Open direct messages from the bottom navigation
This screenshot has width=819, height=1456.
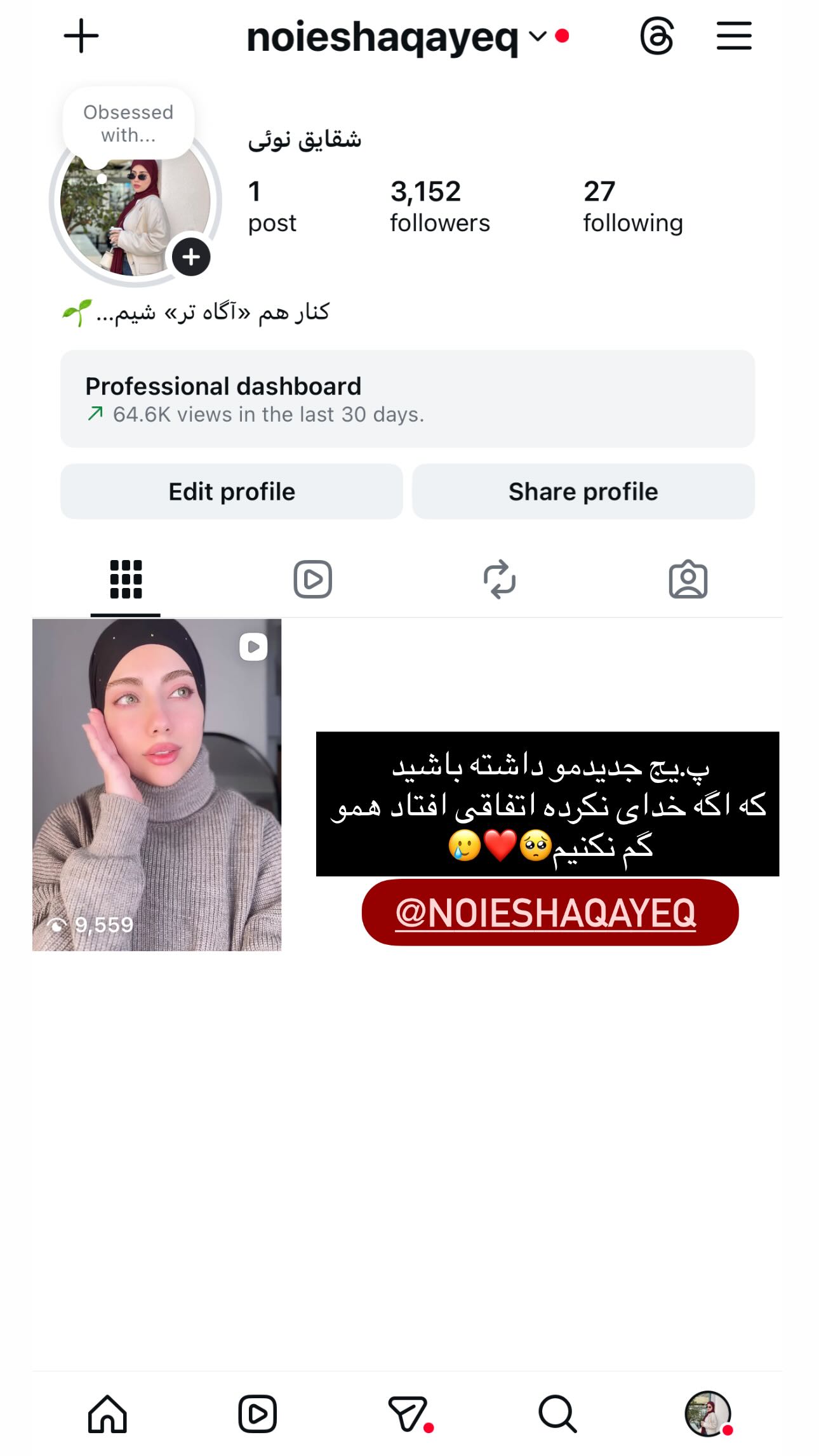tap(407, 1414)
